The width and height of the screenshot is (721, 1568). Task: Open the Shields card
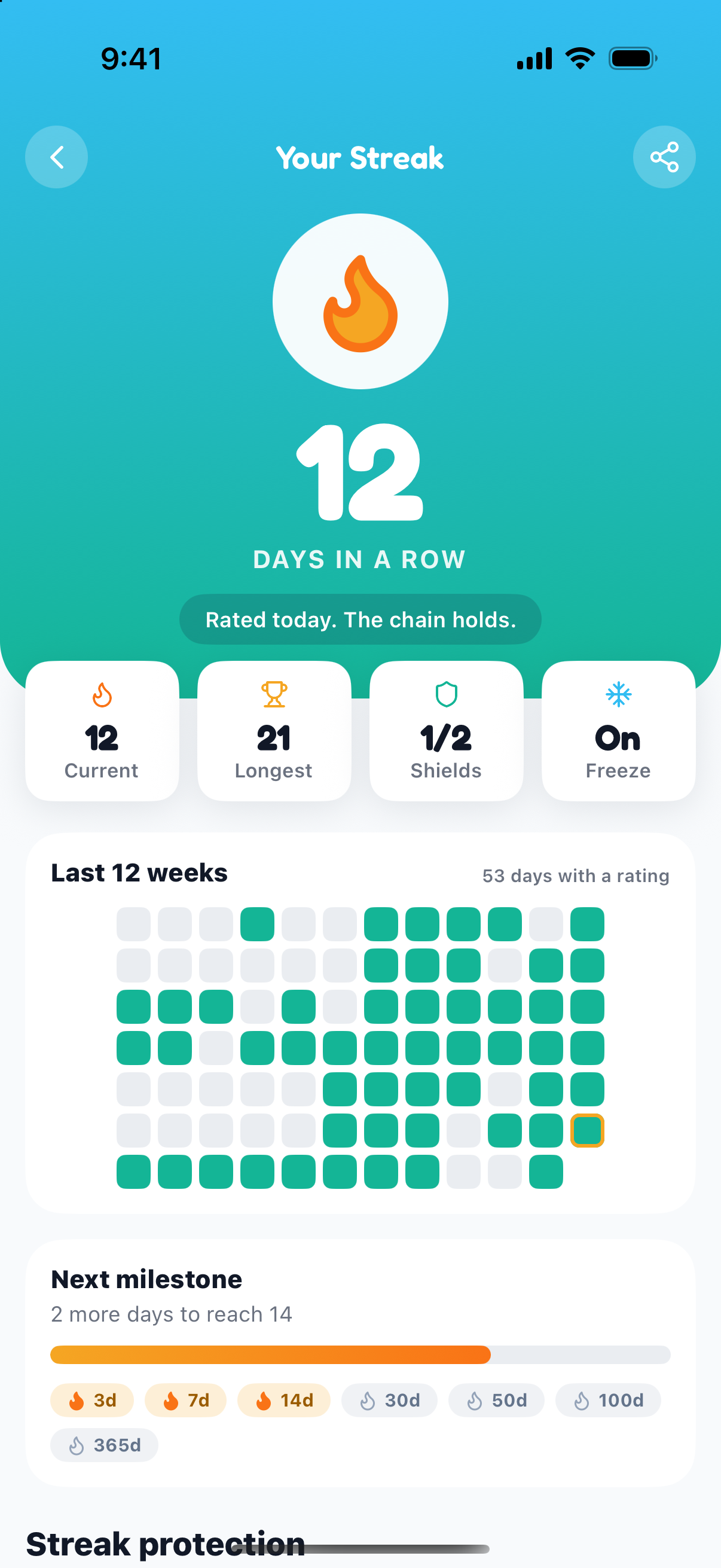(447, 730)
